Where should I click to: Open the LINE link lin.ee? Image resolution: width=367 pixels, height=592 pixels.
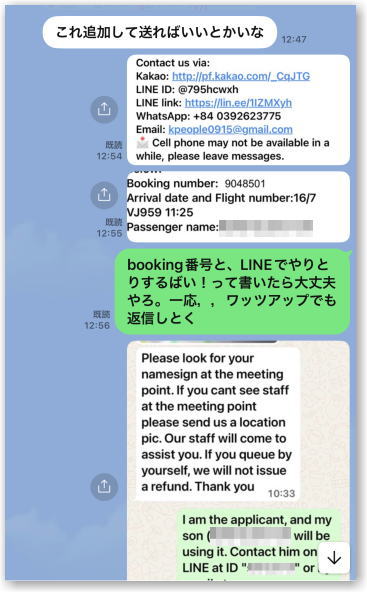click(x=238, y=103)
